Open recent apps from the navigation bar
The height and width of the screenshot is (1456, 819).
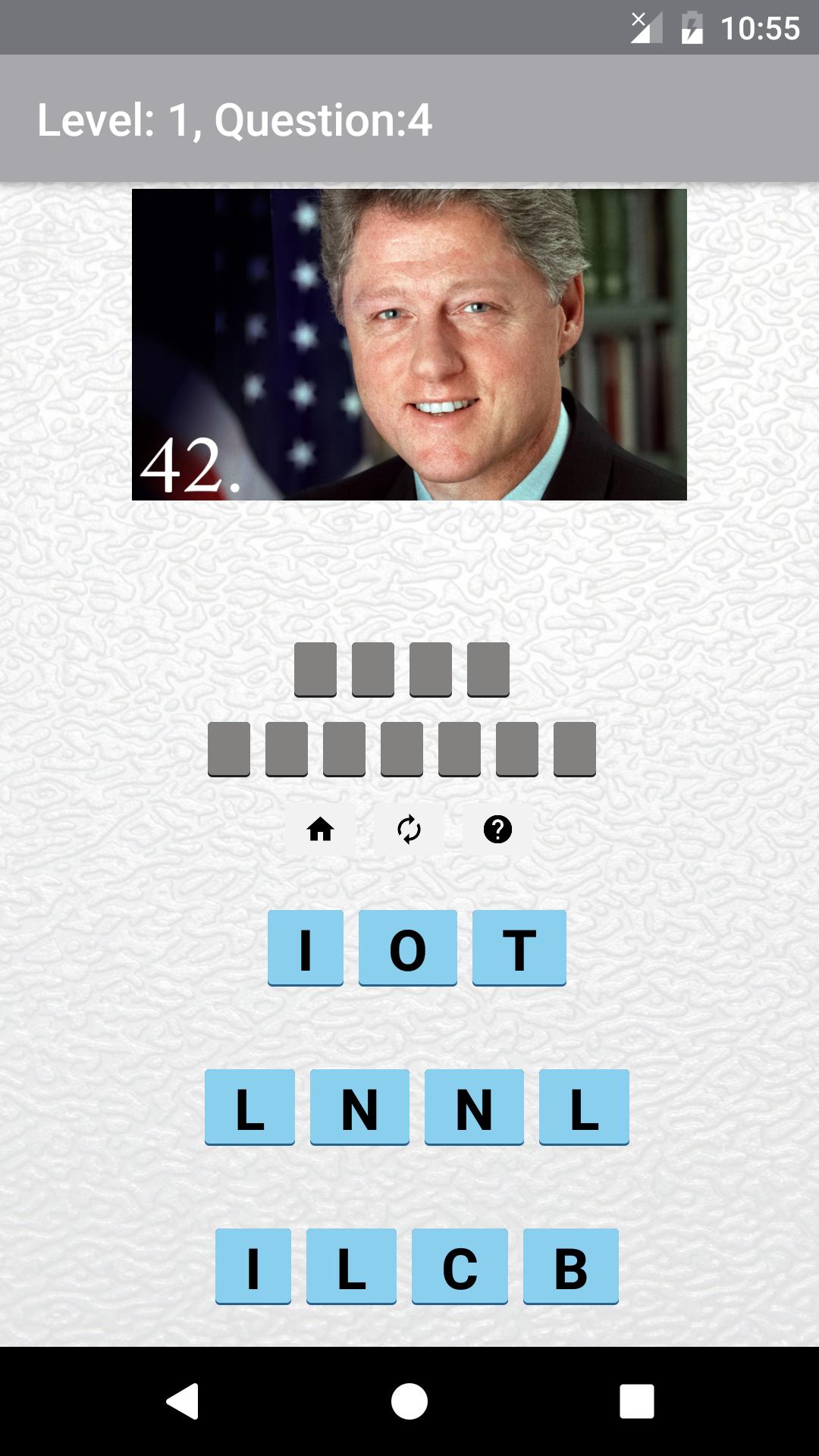pos(636,1401)
